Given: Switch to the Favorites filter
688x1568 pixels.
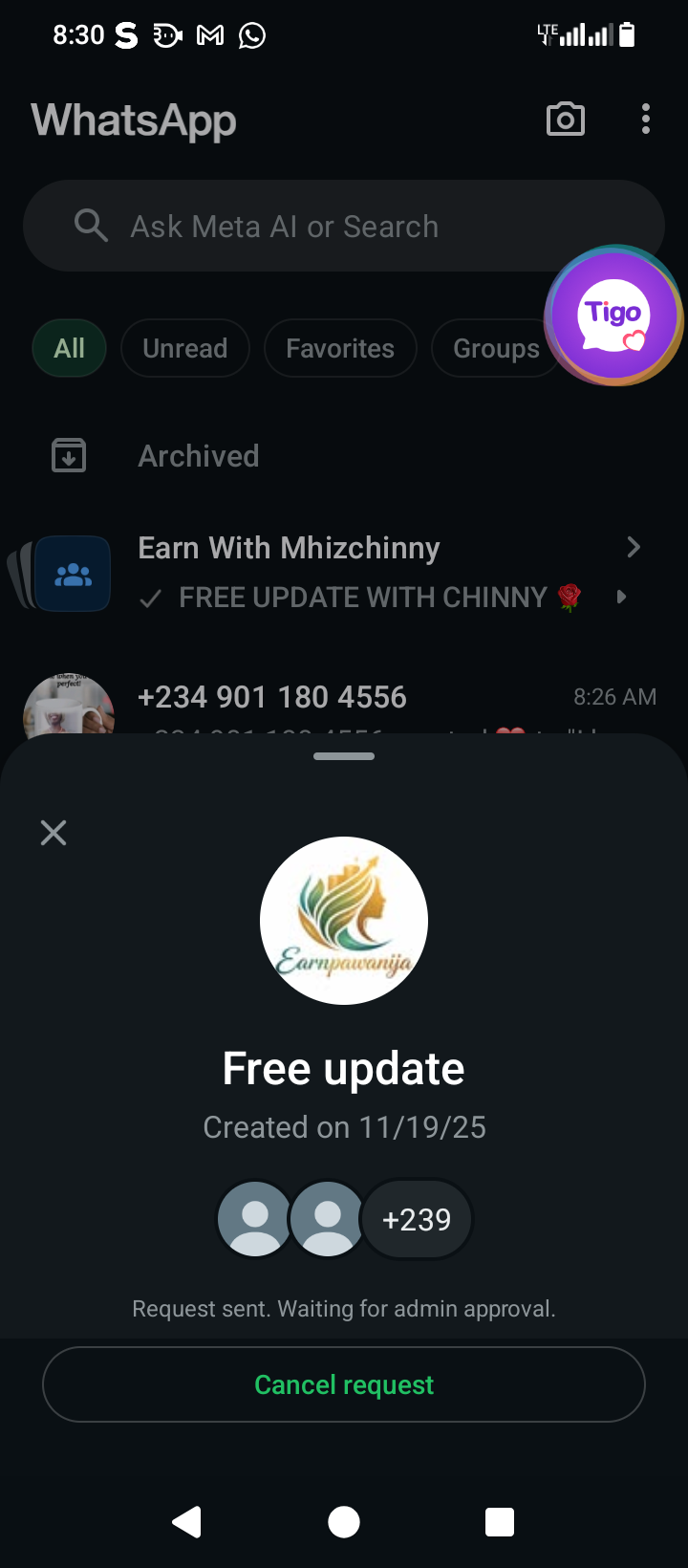Looking at the screenshot, I should coord(340,348).
